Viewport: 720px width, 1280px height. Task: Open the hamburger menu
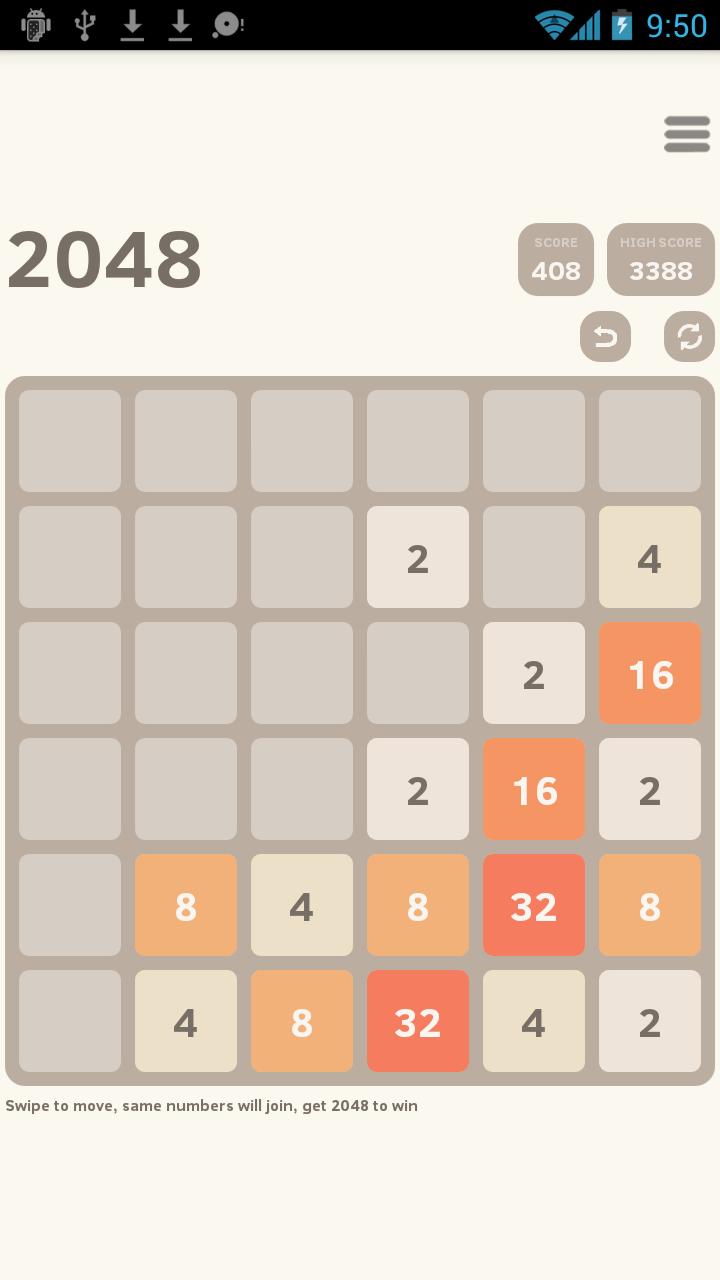coord(686,134)
